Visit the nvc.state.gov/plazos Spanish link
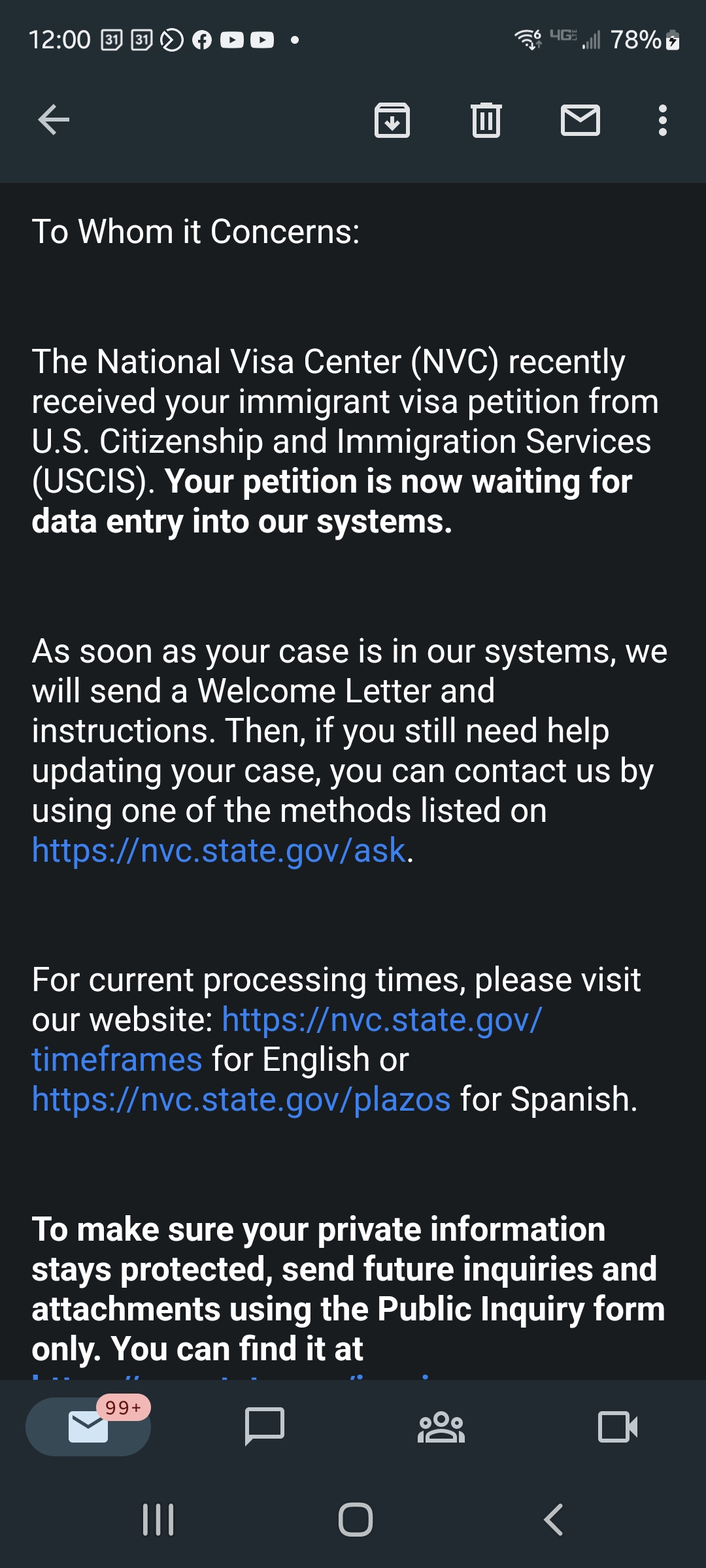 (241, 1100)
